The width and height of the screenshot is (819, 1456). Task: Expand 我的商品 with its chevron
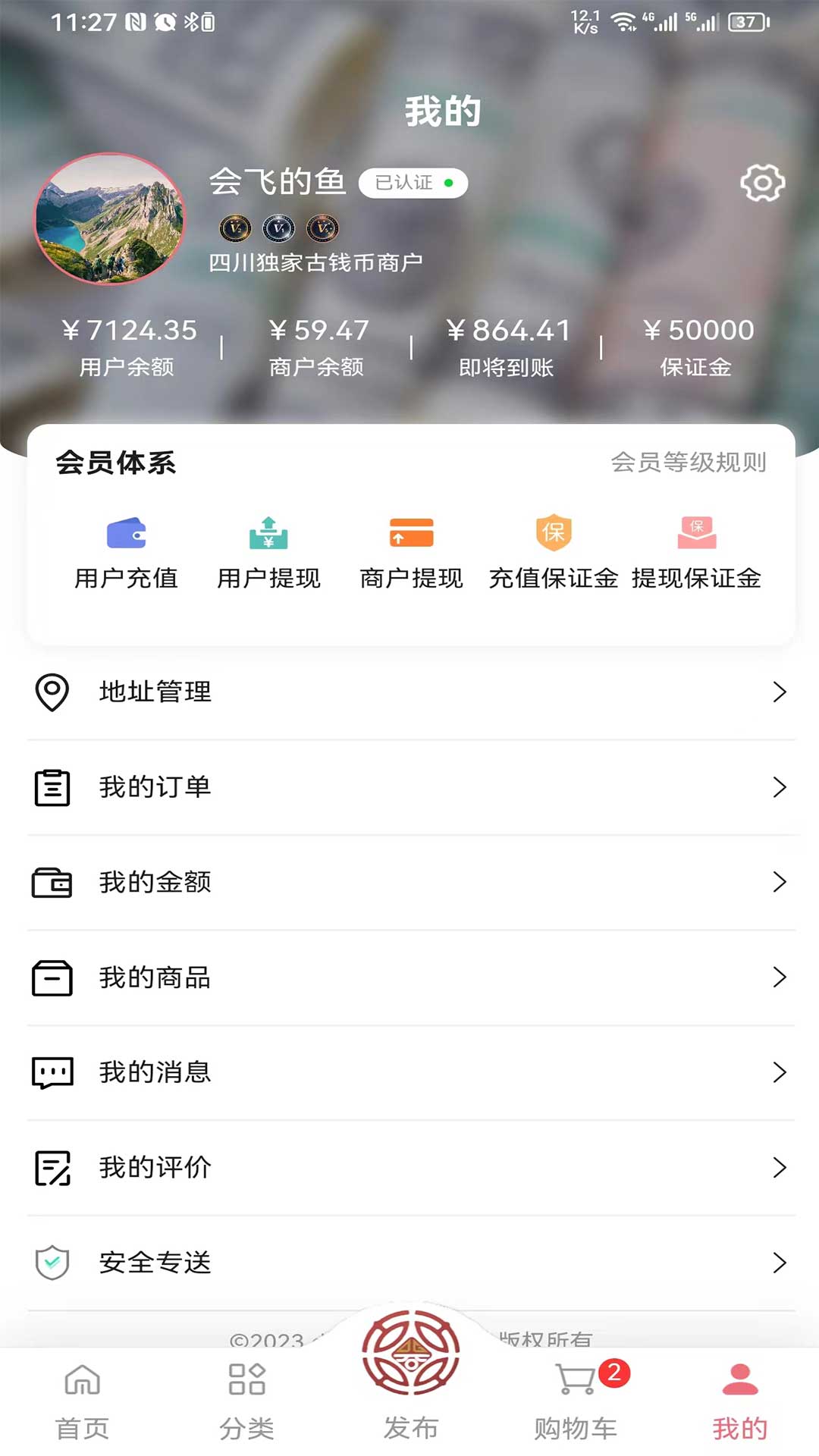pyautogui.click(x=781, y=977)
